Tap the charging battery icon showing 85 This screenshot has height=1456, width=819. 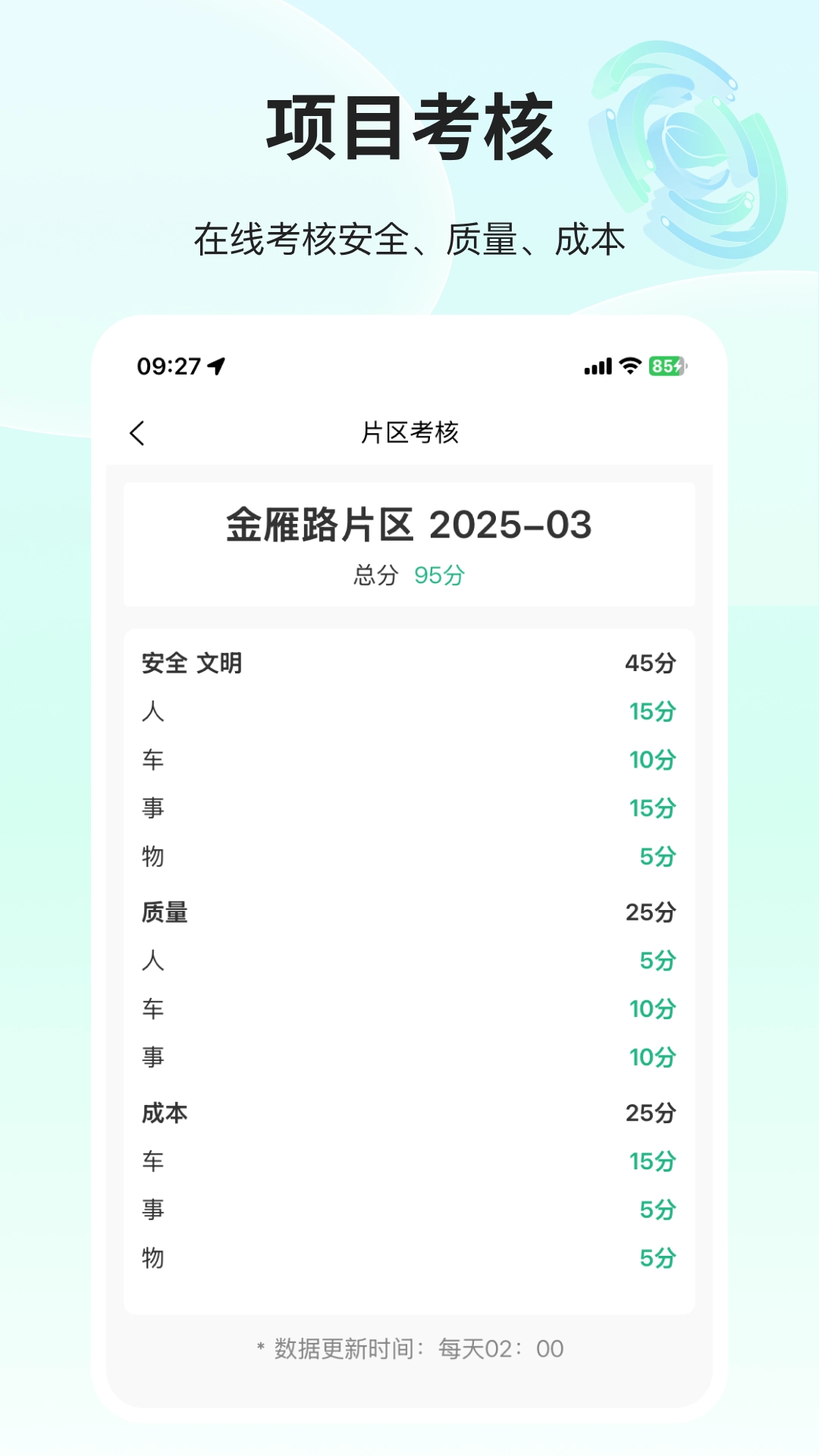click(x=667, y=365)
